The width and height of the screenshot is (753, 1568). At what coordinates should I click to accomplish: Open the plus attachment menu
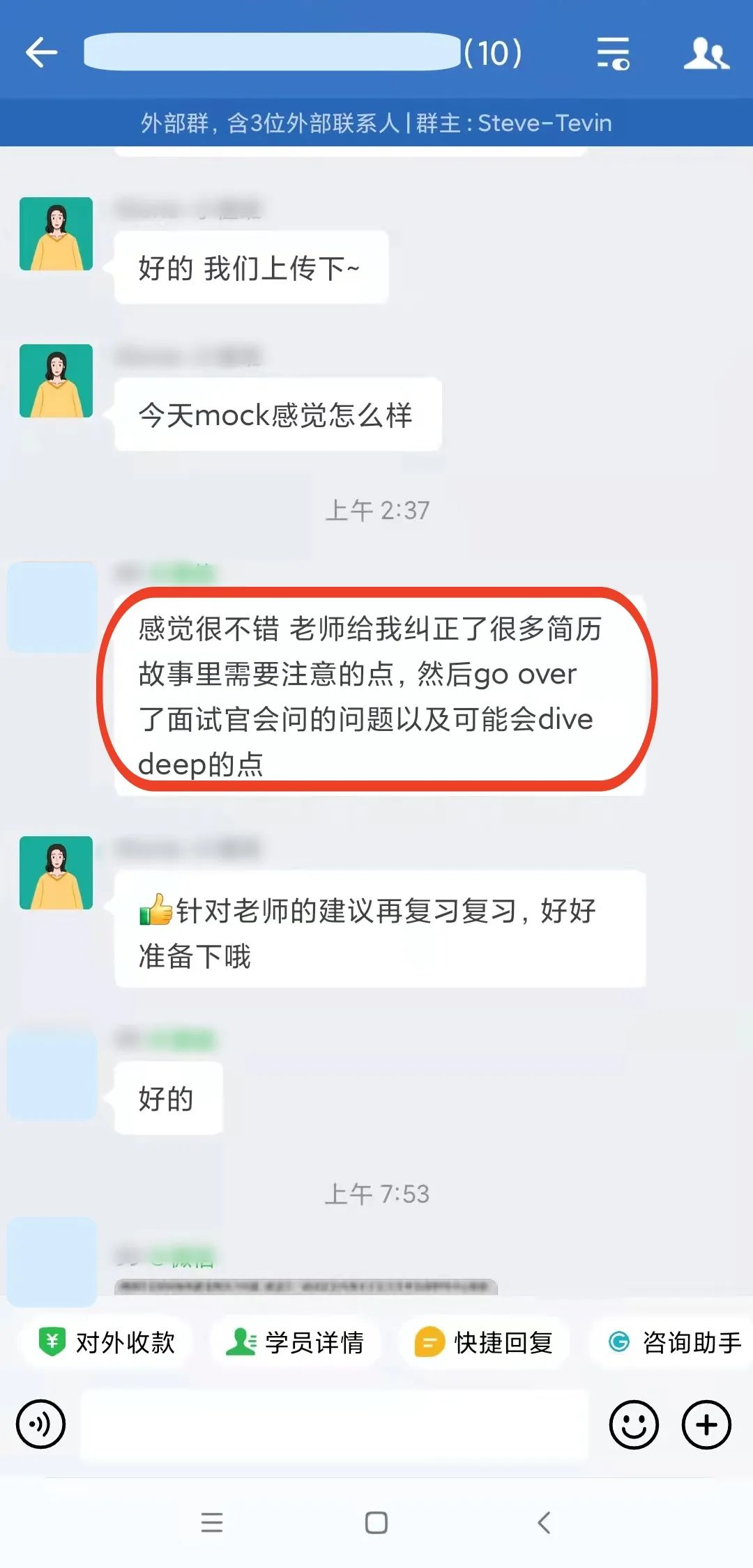click(706, 1424)
